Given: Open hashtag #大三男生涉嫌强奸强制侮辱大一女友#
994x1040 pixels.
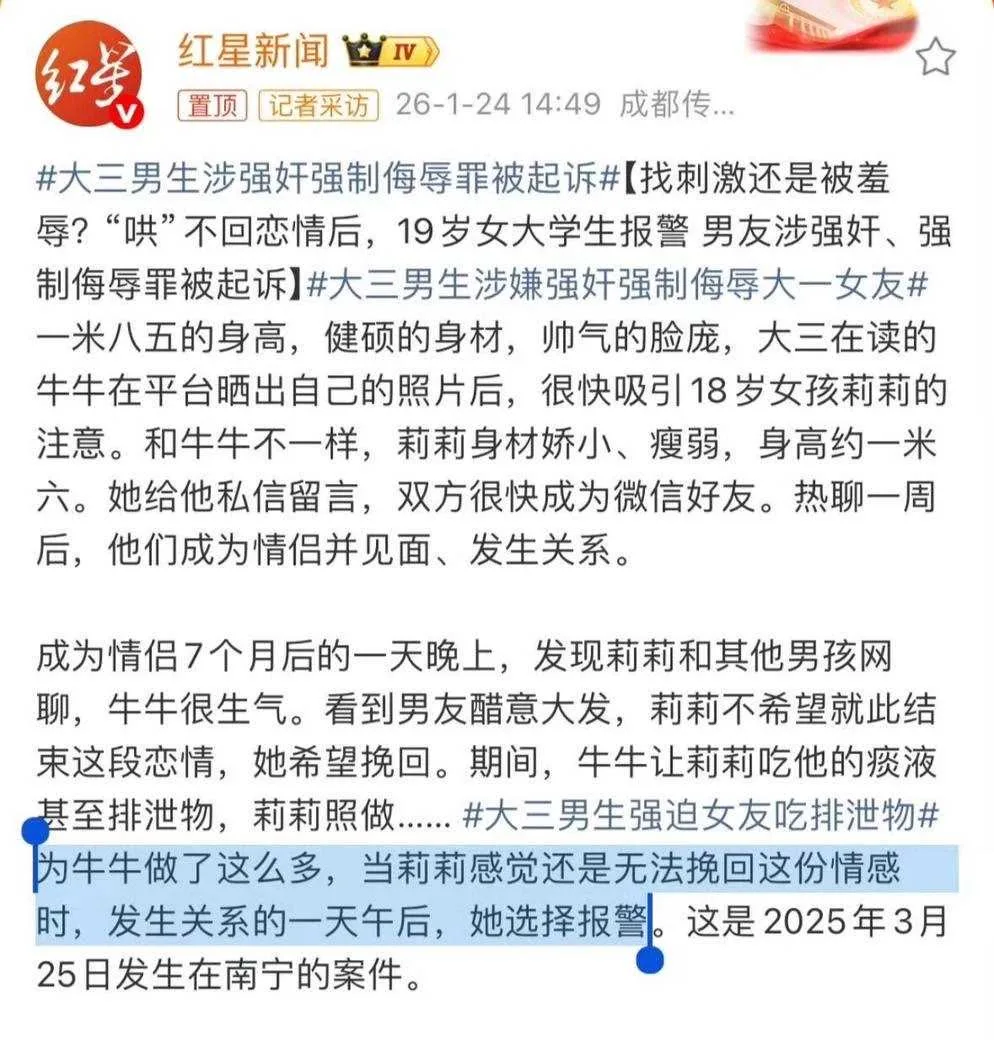Looking at the screenshot, I should pyautogui.click(x=617, y=285).
